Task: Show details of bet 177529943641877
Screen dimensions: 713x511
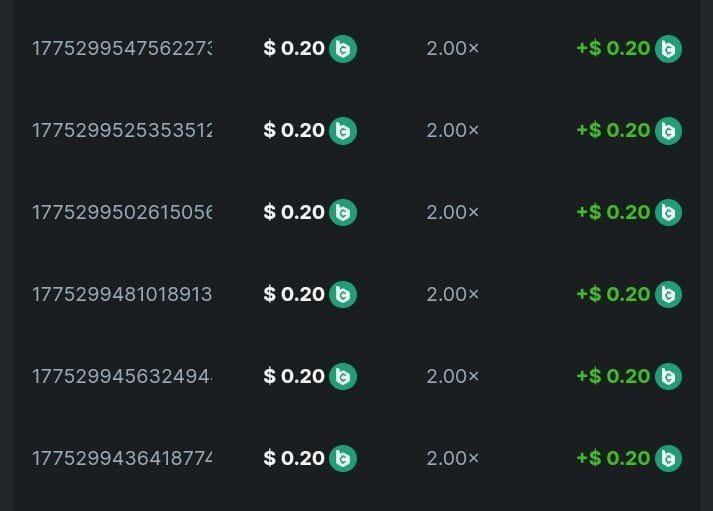Action: click(x=122, y=458)
